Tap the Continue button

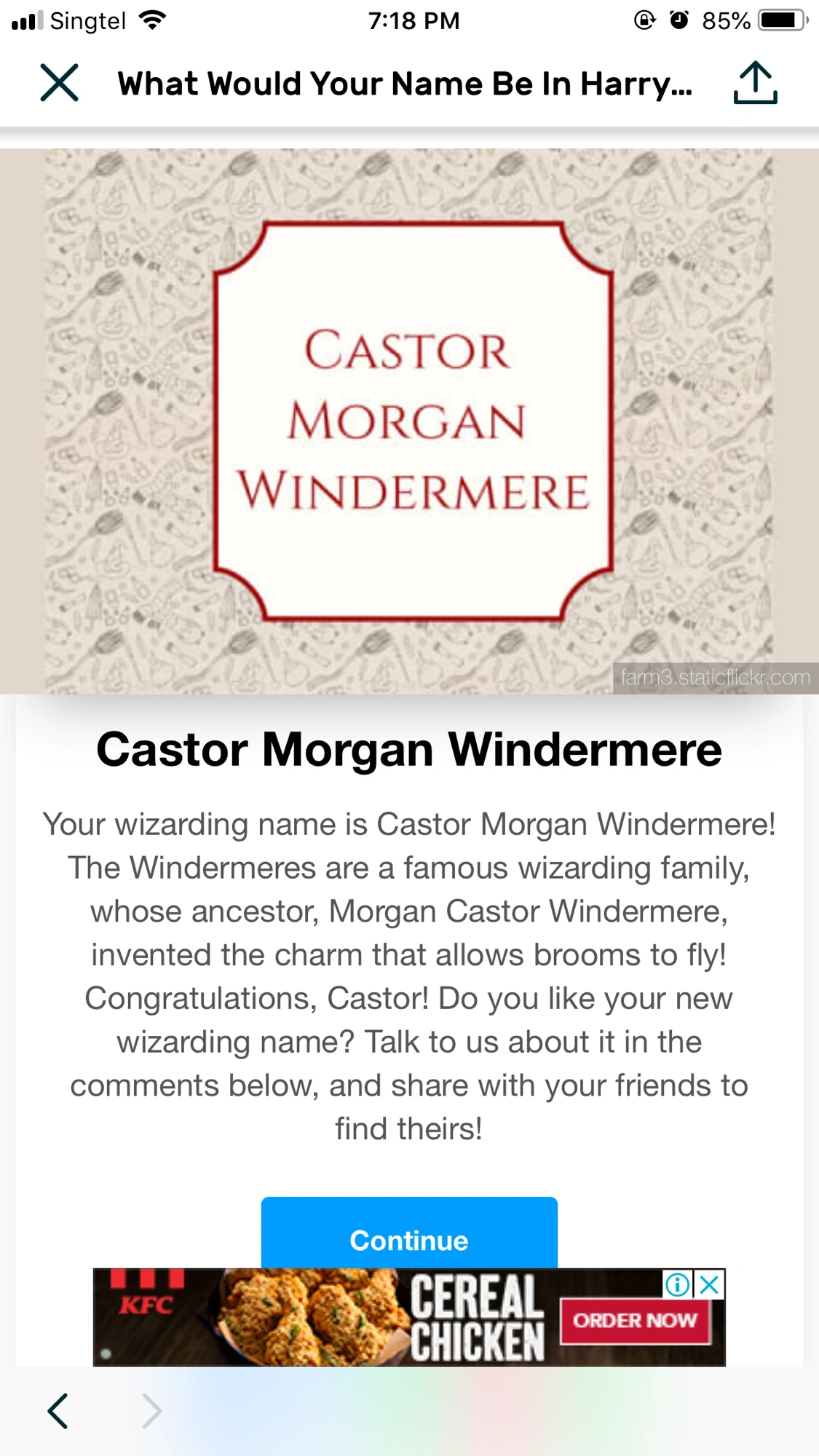click(x=409, y=1239)
